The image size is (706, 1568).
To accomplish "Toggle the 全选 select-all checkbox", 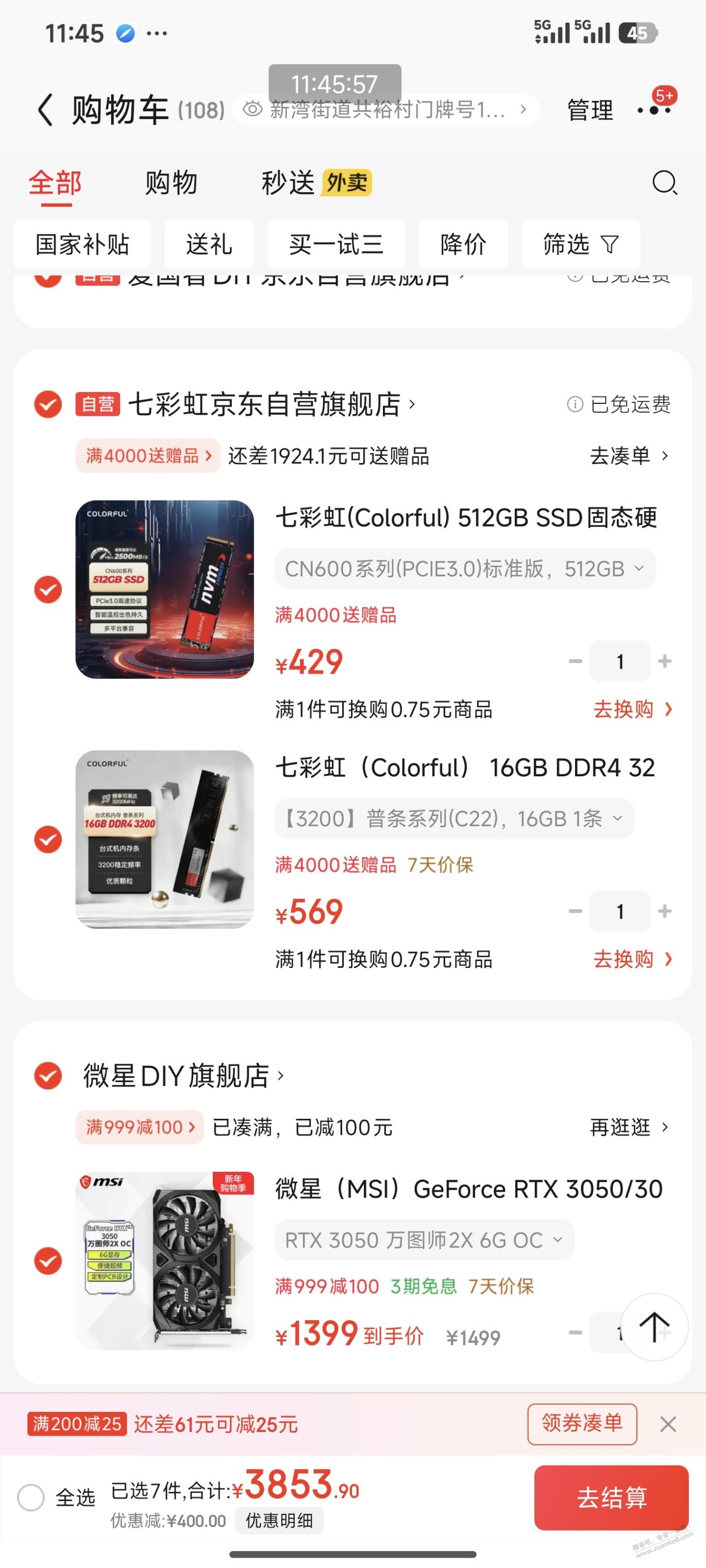I will click(31, 1497).
